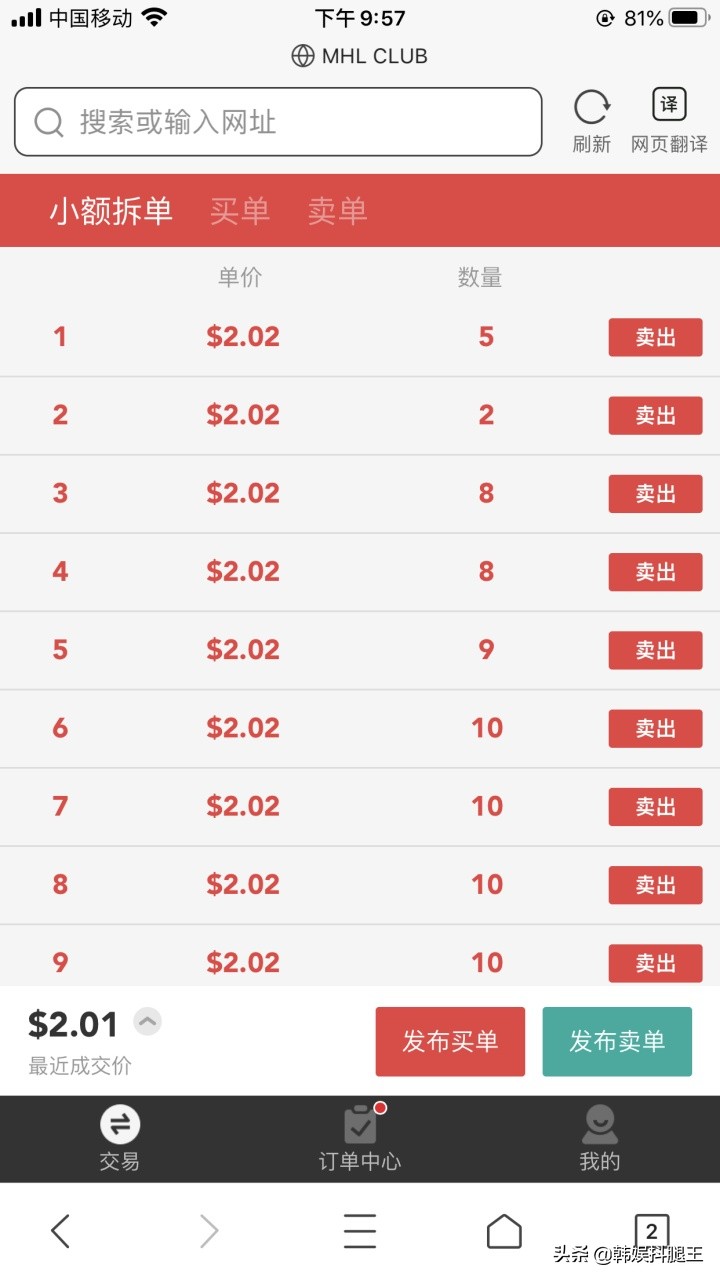Tap the 我的 profile icon
This screenshot has height=1280, width=720.
(599, 1124)
